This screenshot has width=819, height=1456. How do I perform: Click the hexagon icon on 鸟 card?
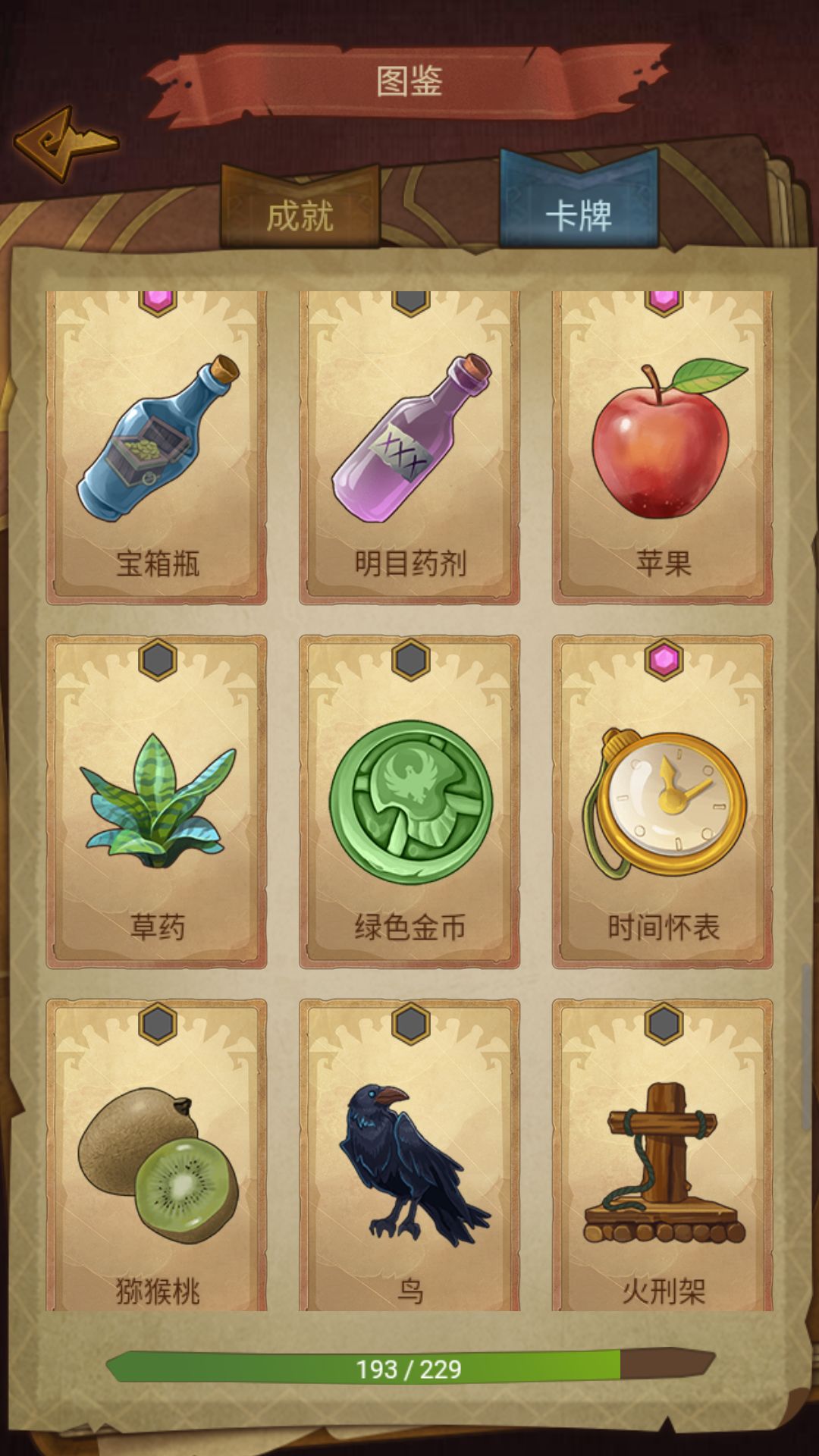[x=409, y=1022]
